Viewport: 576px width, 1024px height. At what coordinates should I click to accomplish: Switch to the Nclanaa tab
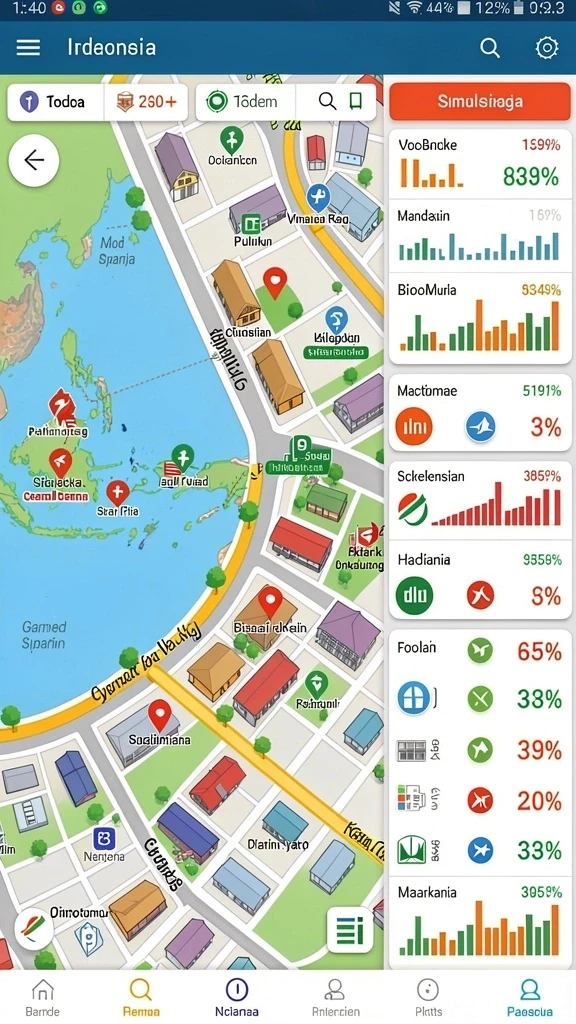pos(236,998)
